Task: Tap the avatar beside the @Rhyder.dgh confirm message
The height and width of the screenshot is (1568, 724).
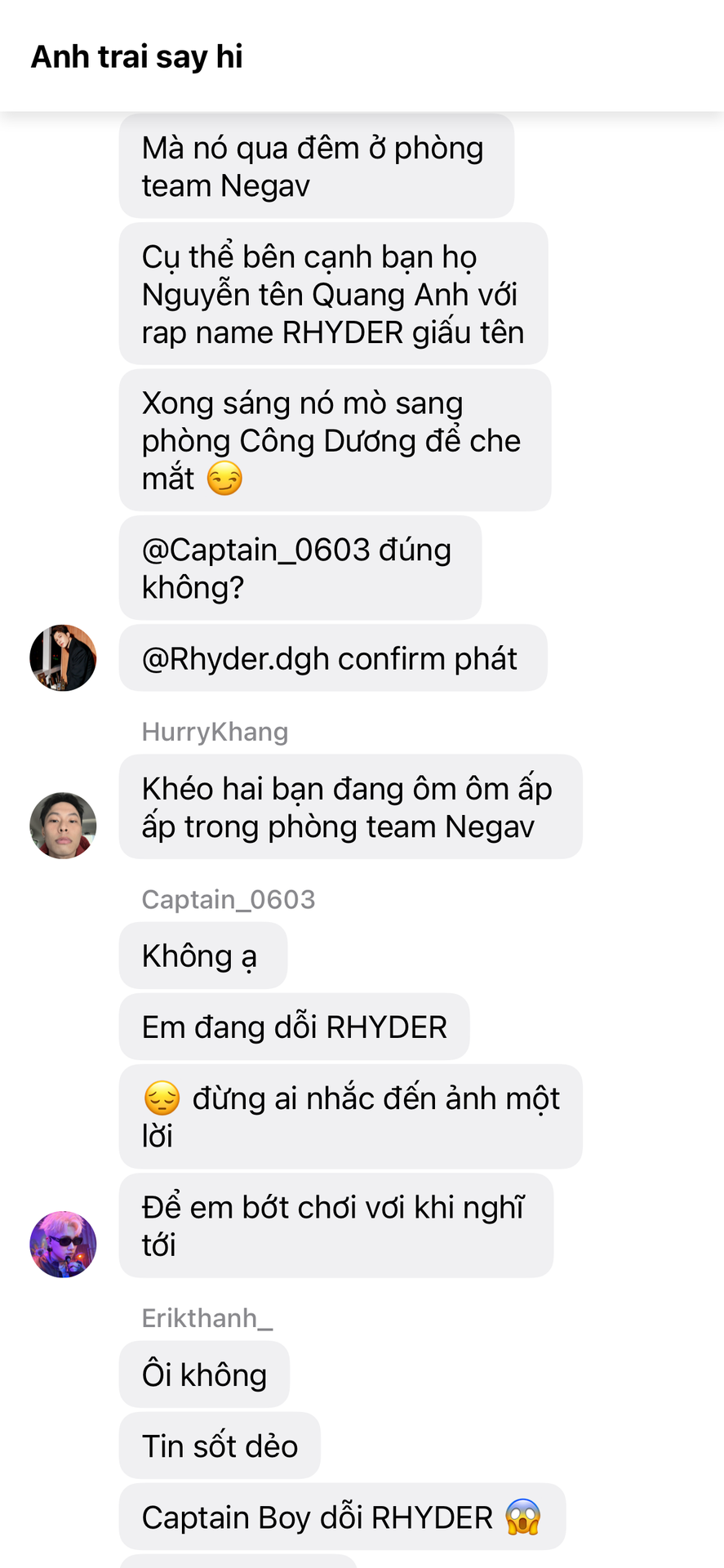Action: click(x=63, y=657)
